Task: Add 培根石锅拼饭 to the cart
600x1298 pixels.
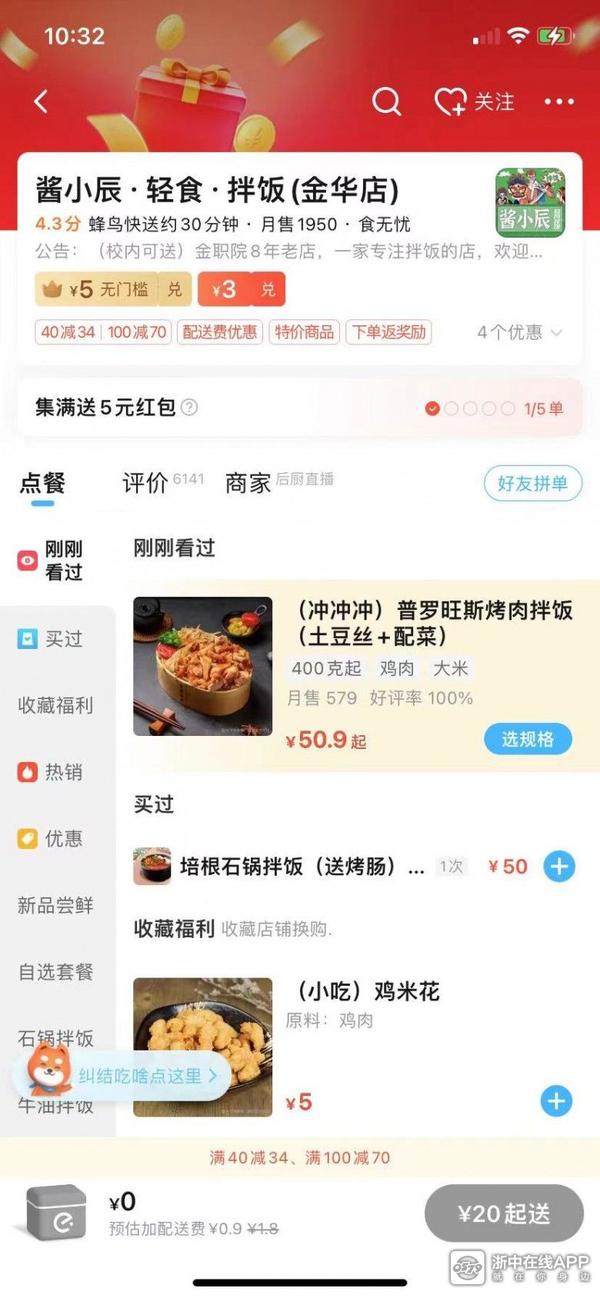Action: tap(559, 866)
